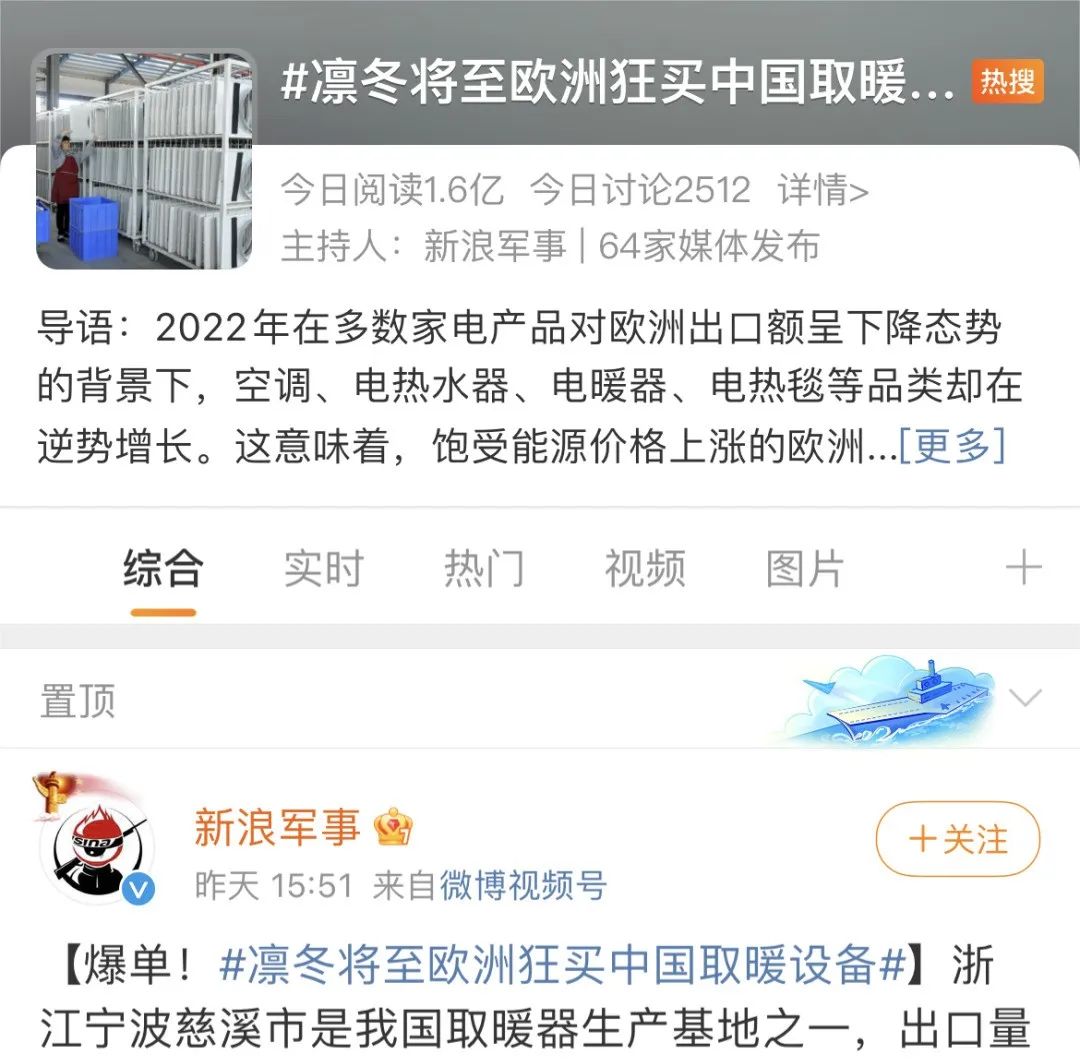Switch to the 视频 tab
The width and height of the screenshot is (1080, 1059).
645,569
